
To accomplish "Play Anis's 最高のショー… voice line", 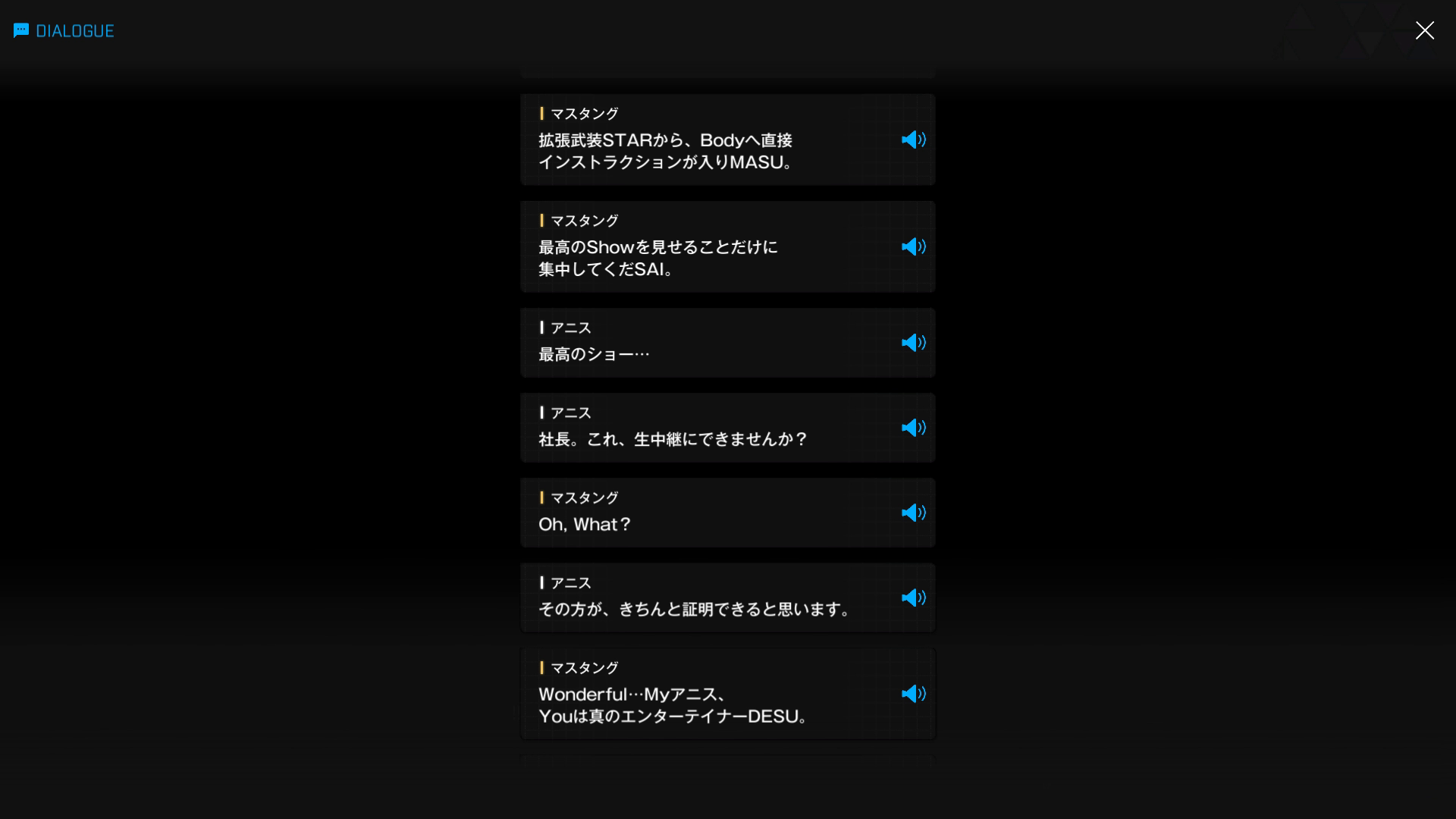I will click(913, 343).
